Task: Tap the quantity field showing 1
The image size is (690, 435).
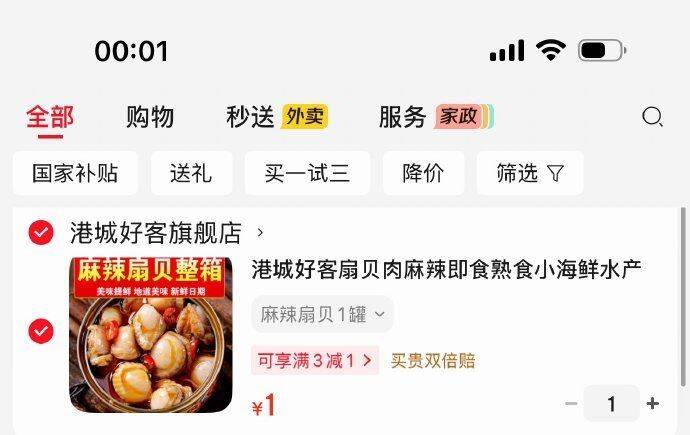Action: click(x=611, y=403)
